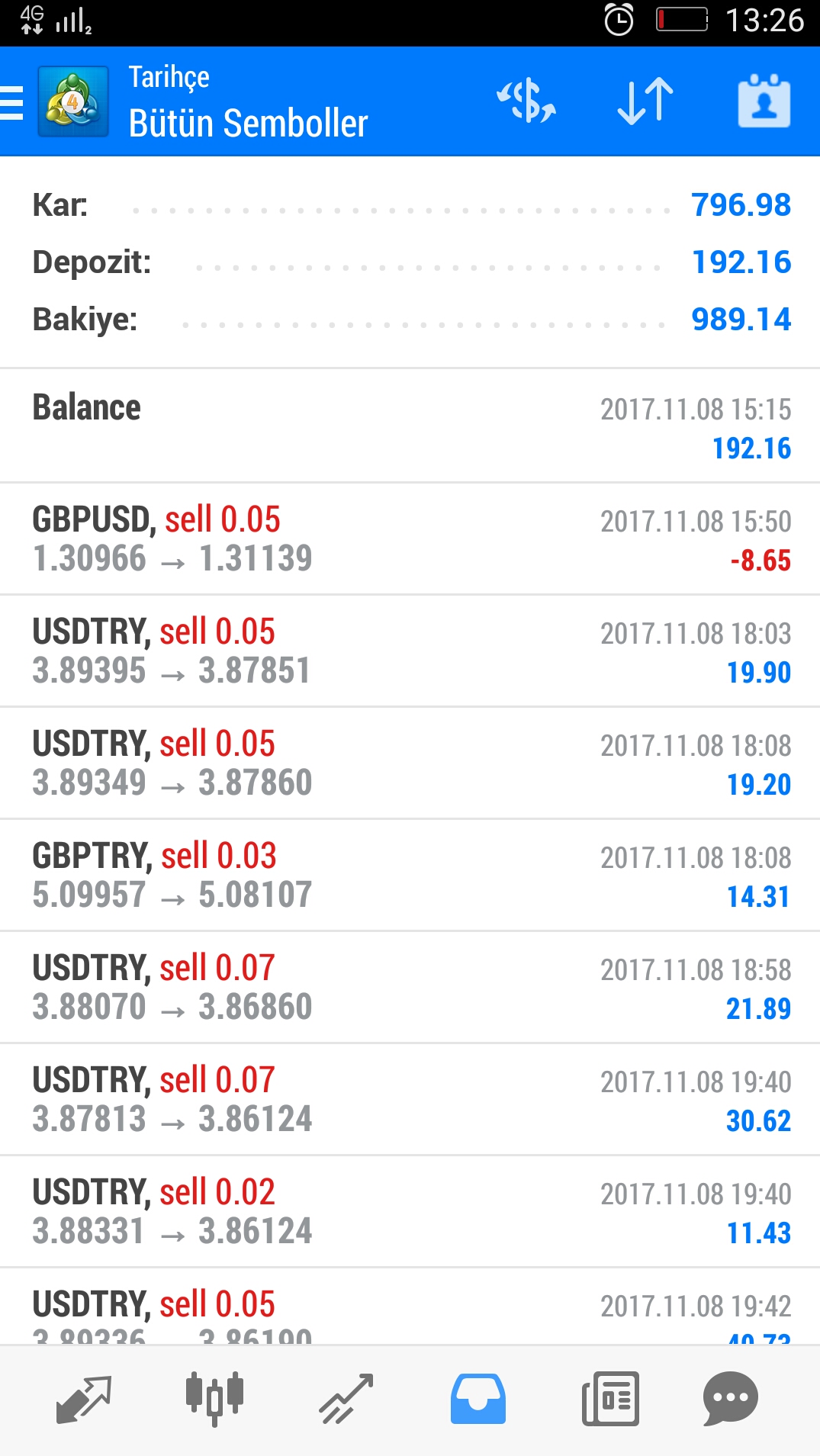Expand the USDTRY trade with 30.62 profit
Screen dimensions: 820x1456
(x=410, y=1100)
